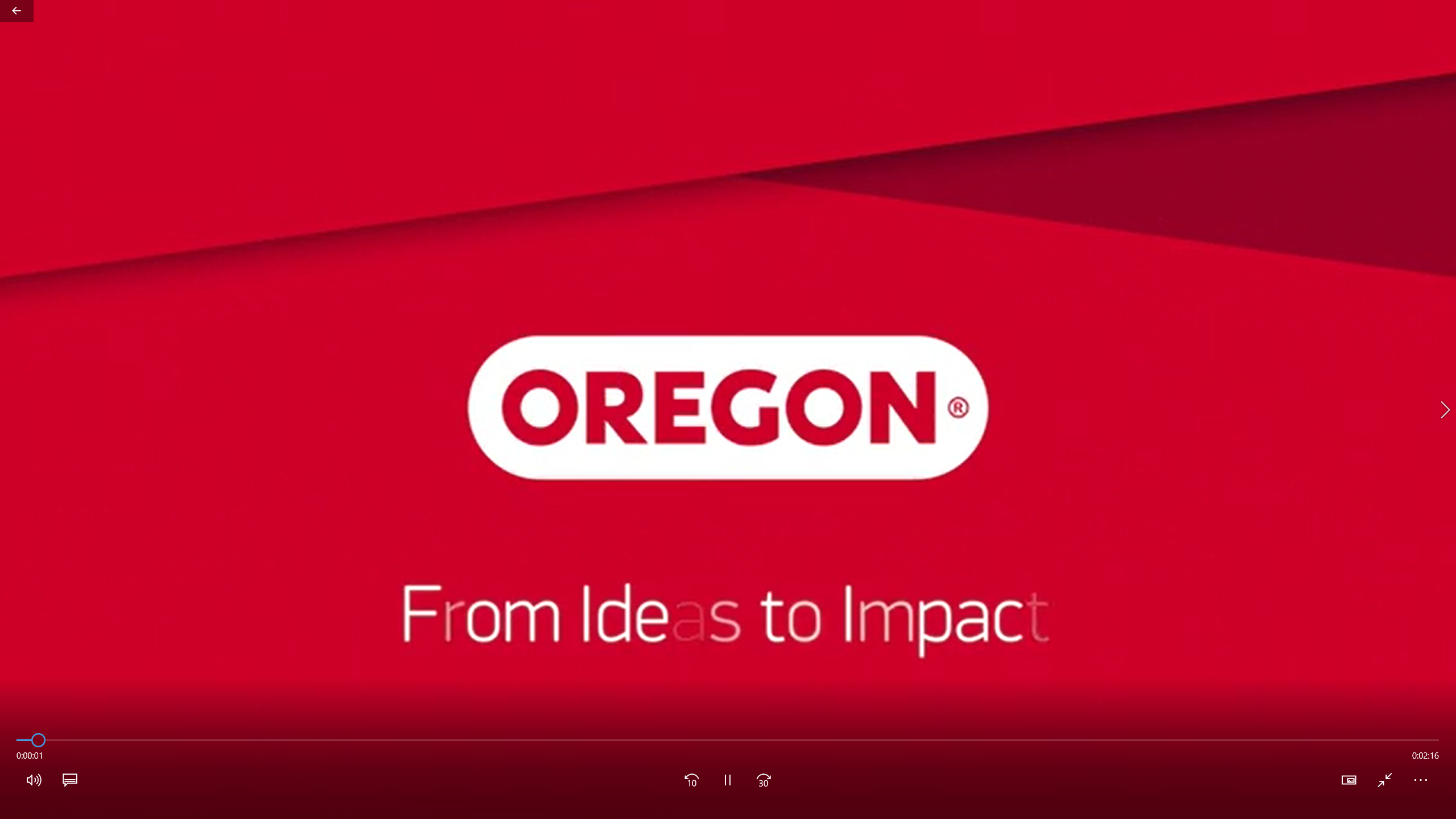
Task: Open subtitles and captions menu
Action: pos(70,780)
